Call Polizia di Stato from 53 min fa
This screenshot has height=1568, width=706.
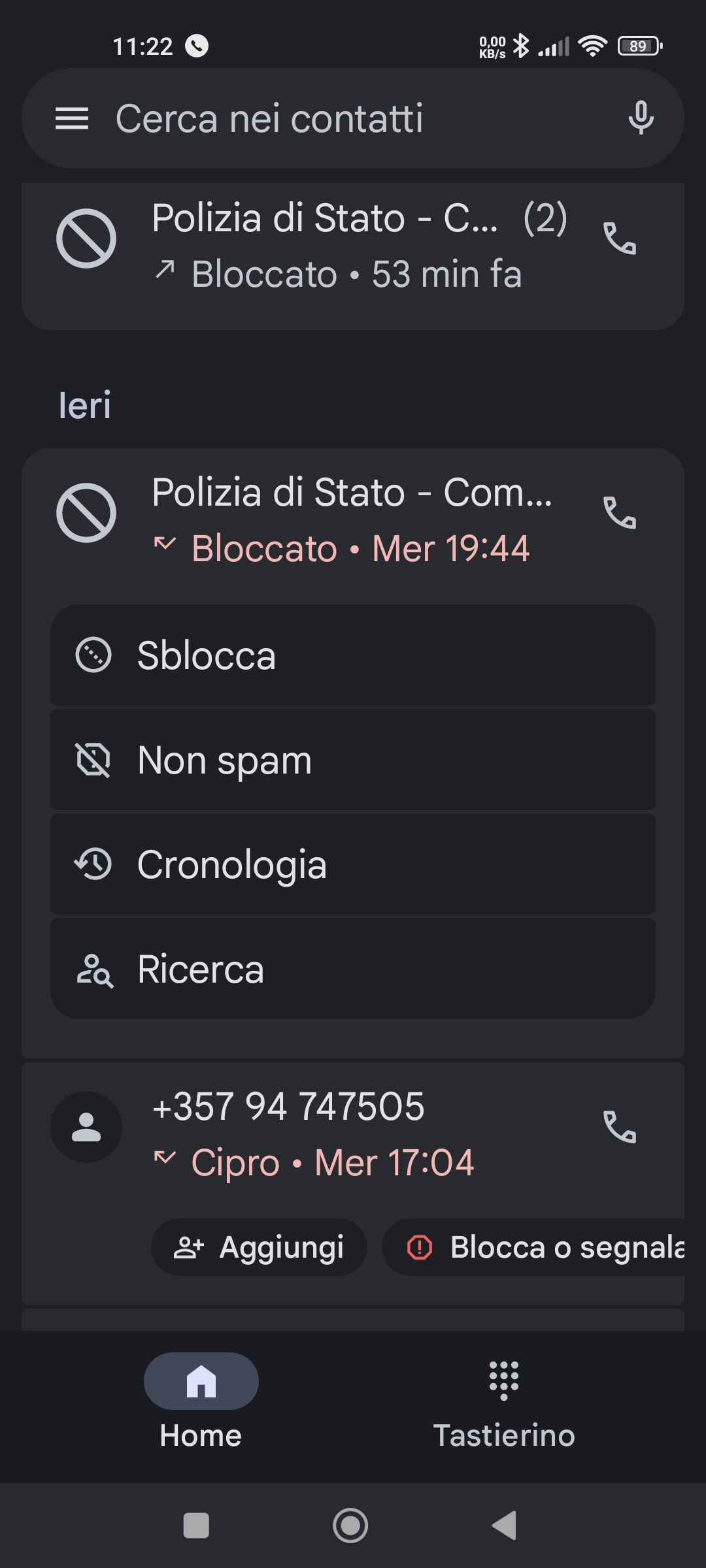[619, 238]
